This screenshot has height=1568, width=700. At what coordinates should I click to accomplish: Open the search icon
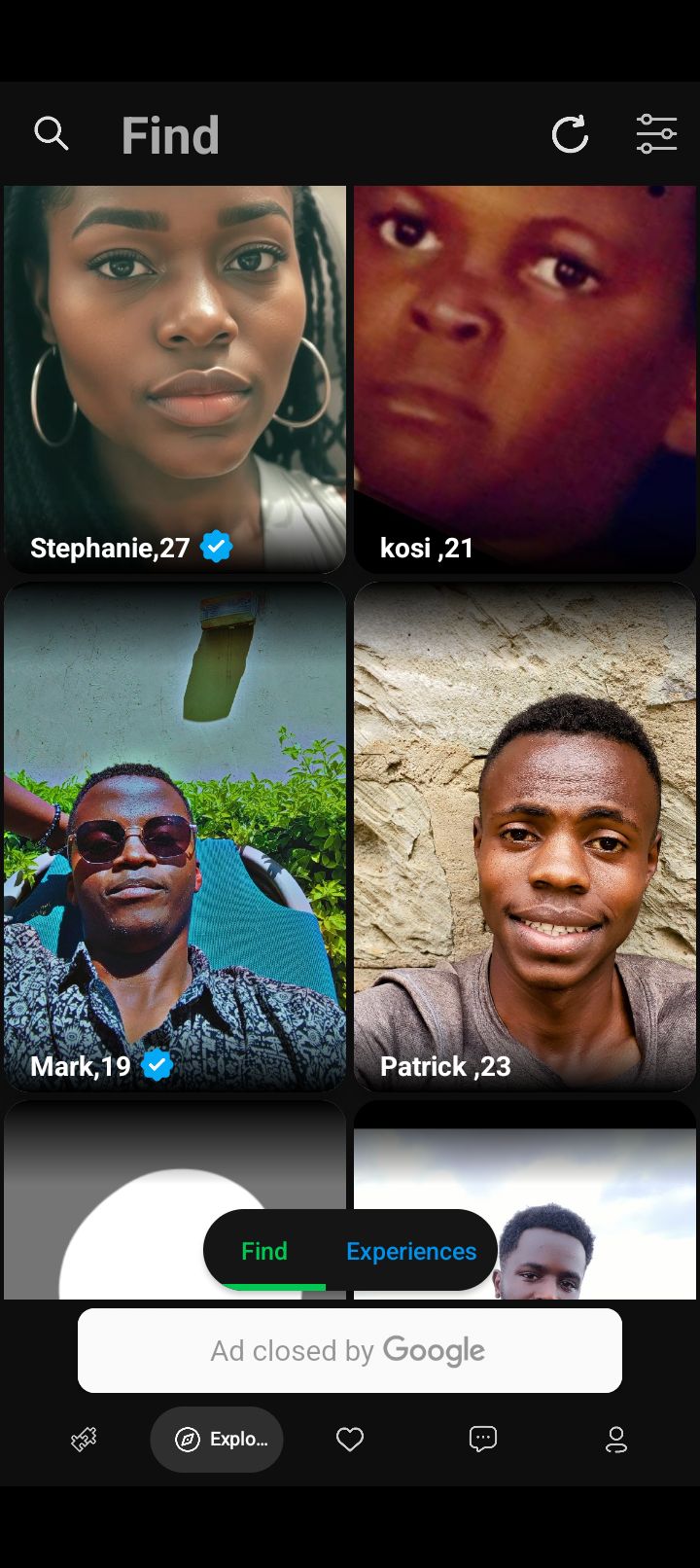[52, 133]
